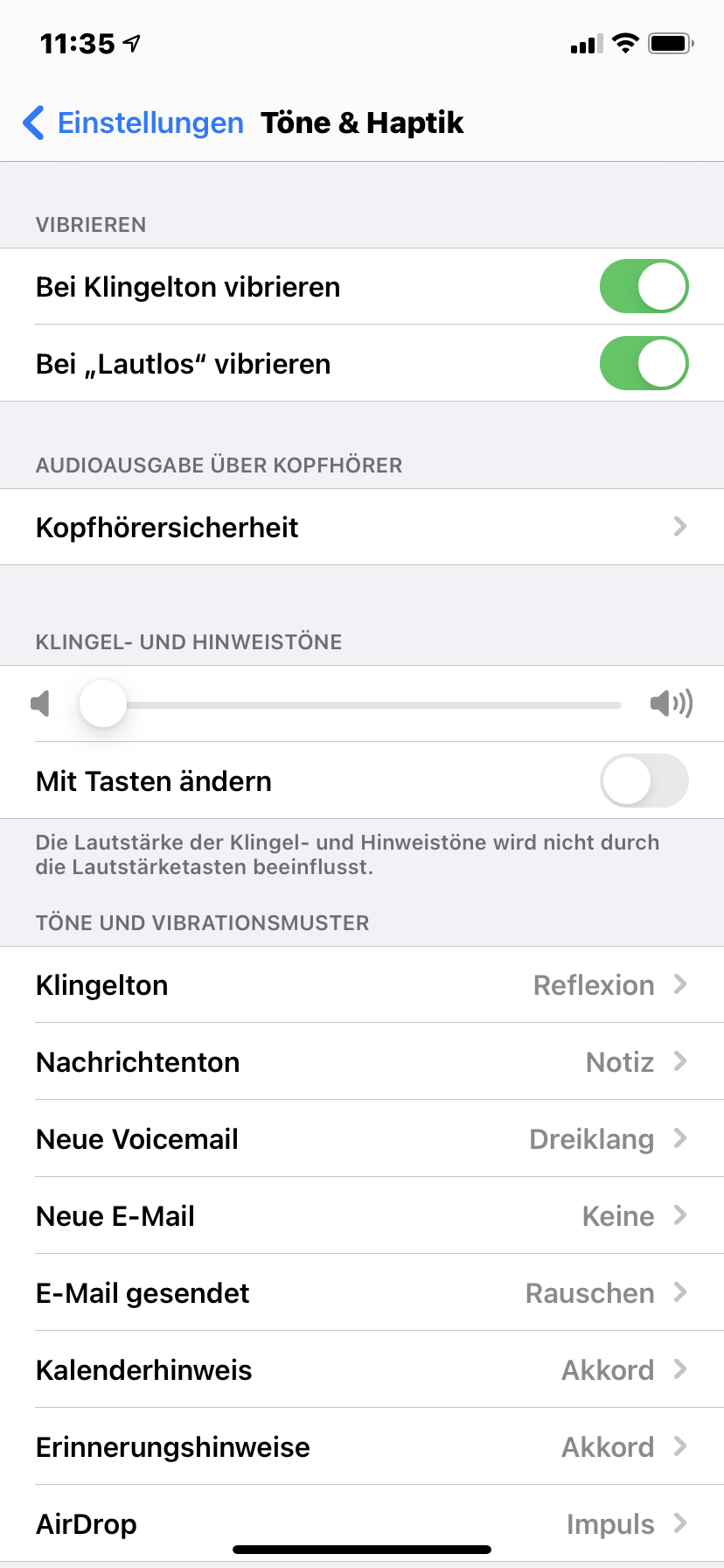Open E-Mail gesendet sound settings
The height and width of the screenshot is (1568, 724).
[362, 1293]
